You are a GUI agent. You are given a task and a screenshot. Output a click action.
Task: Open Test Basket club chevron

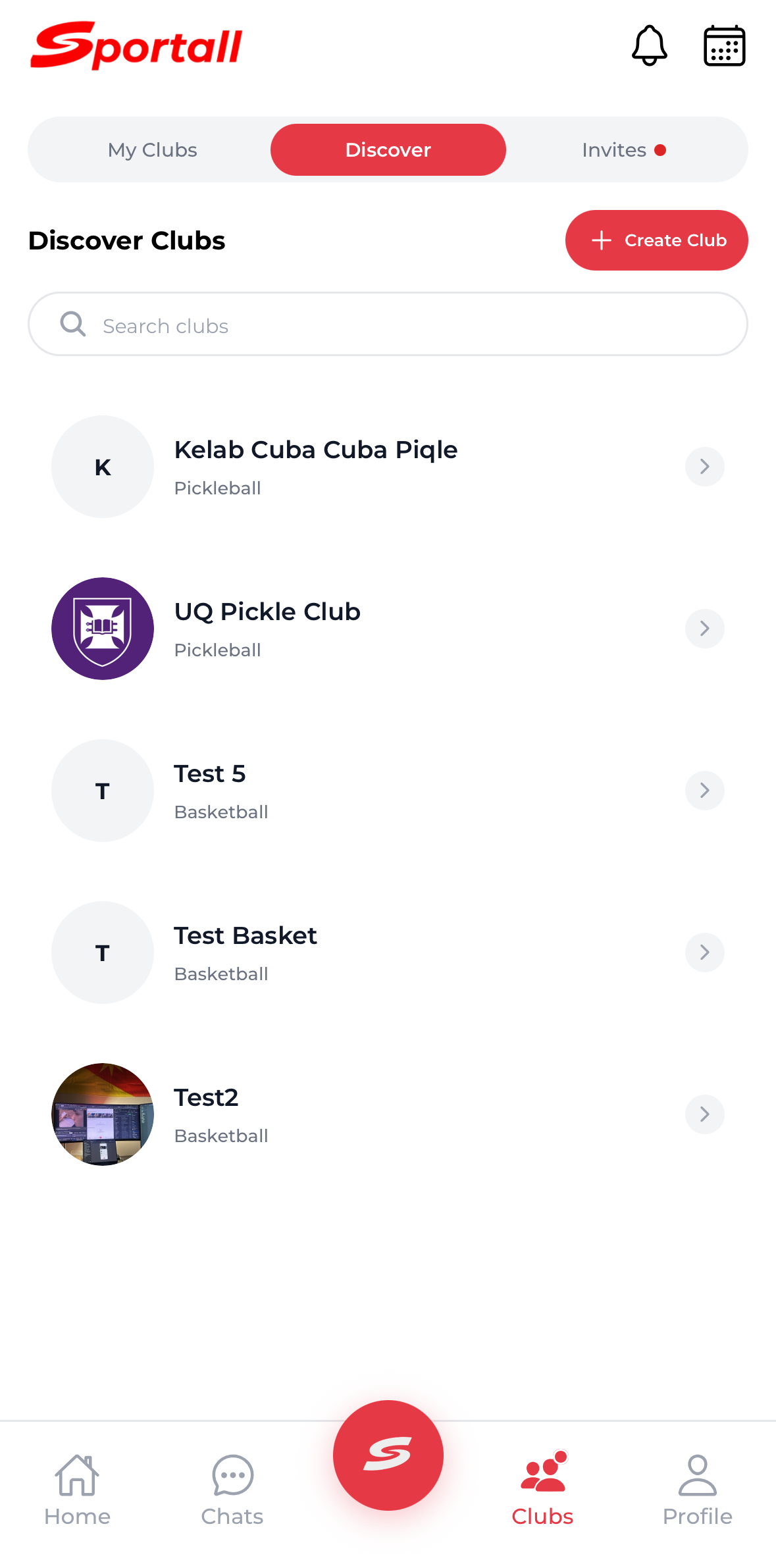[x=704, y=952]
